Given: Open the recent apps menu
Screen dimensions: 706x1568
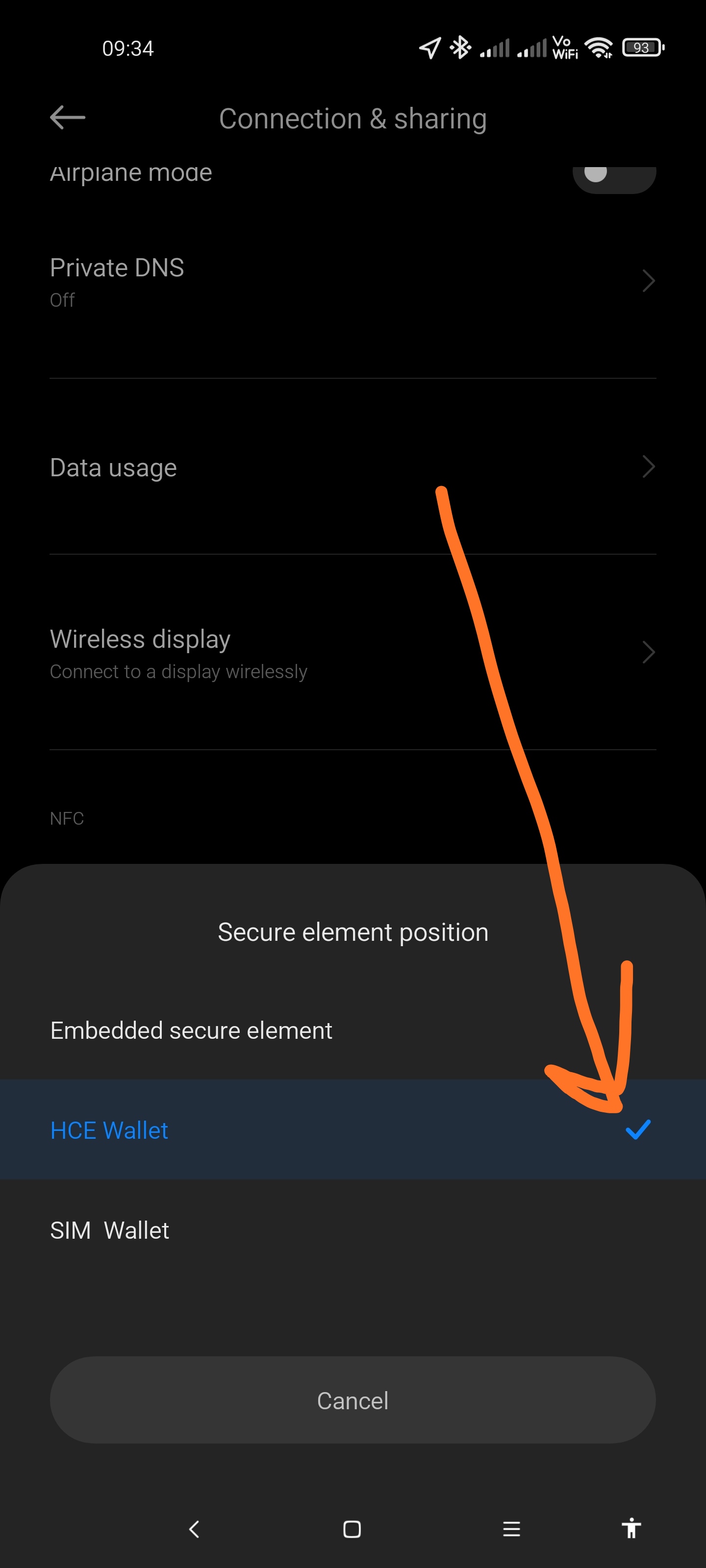Looking at the screenshot, I should tap(512, 1528).
